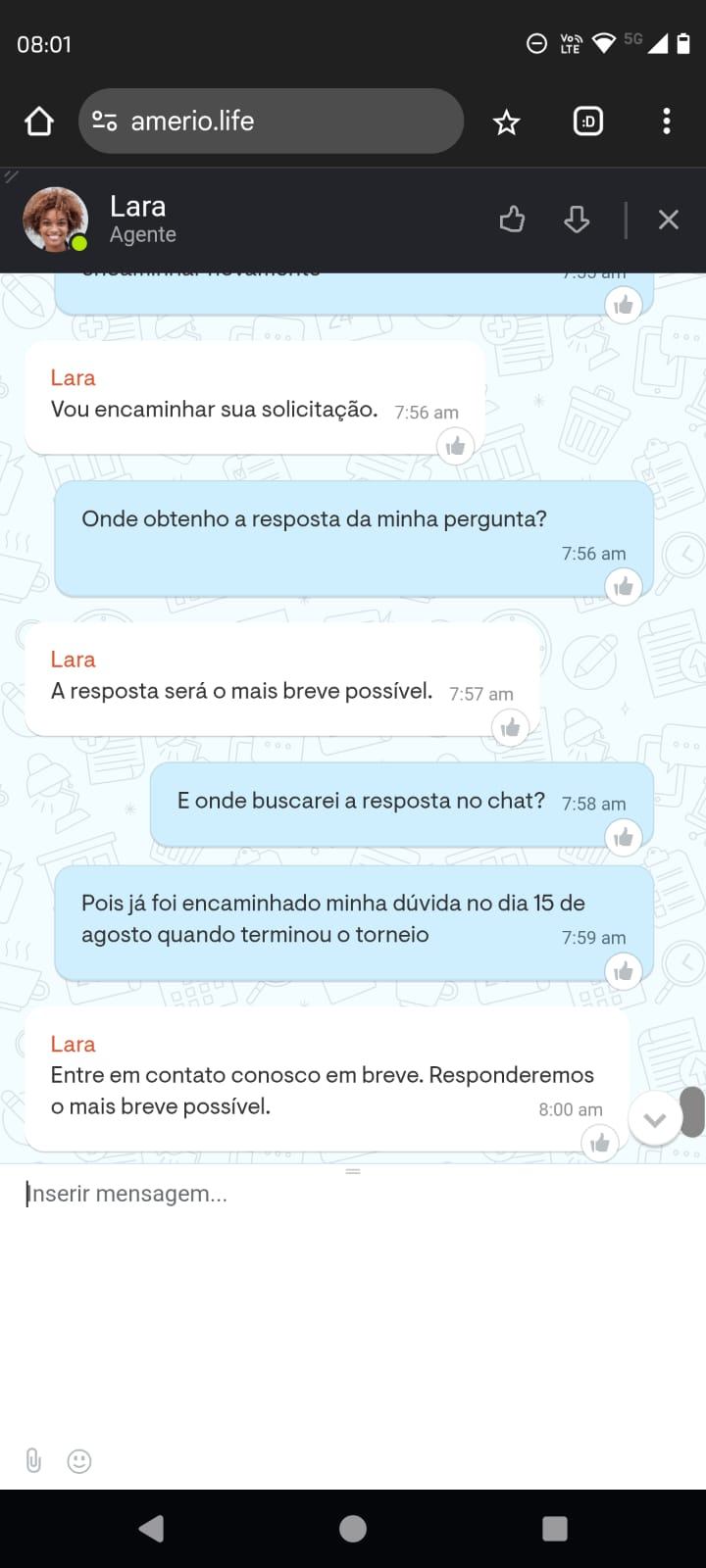Jump to the latest message with the down arrow
The height and width of the screenshot is (1568, 706).
tap(654, 1119)
